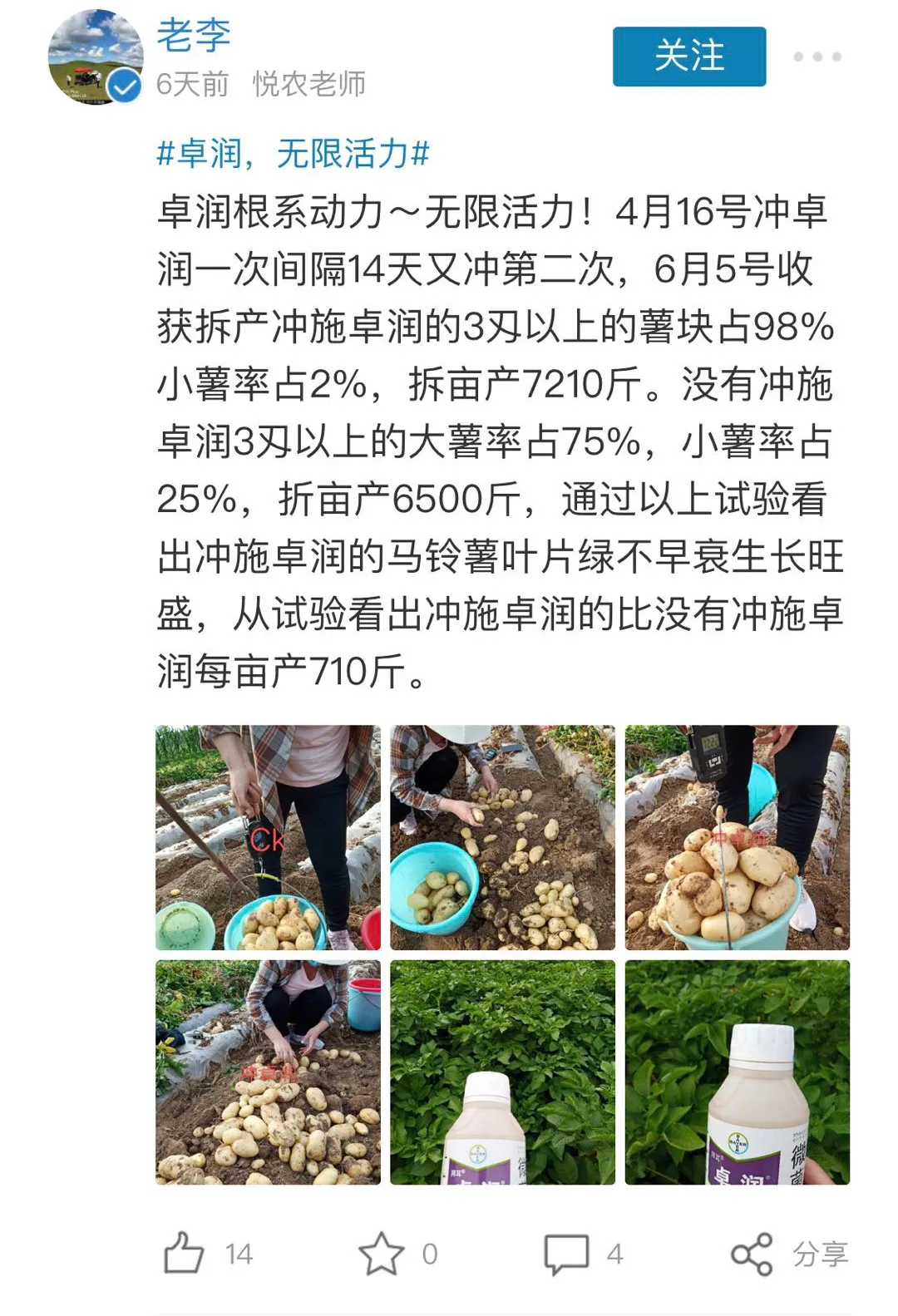Follow 老李 with the 关注 button
The image size is (898, 1316).
pyautogui.click(x=688, y=57)
